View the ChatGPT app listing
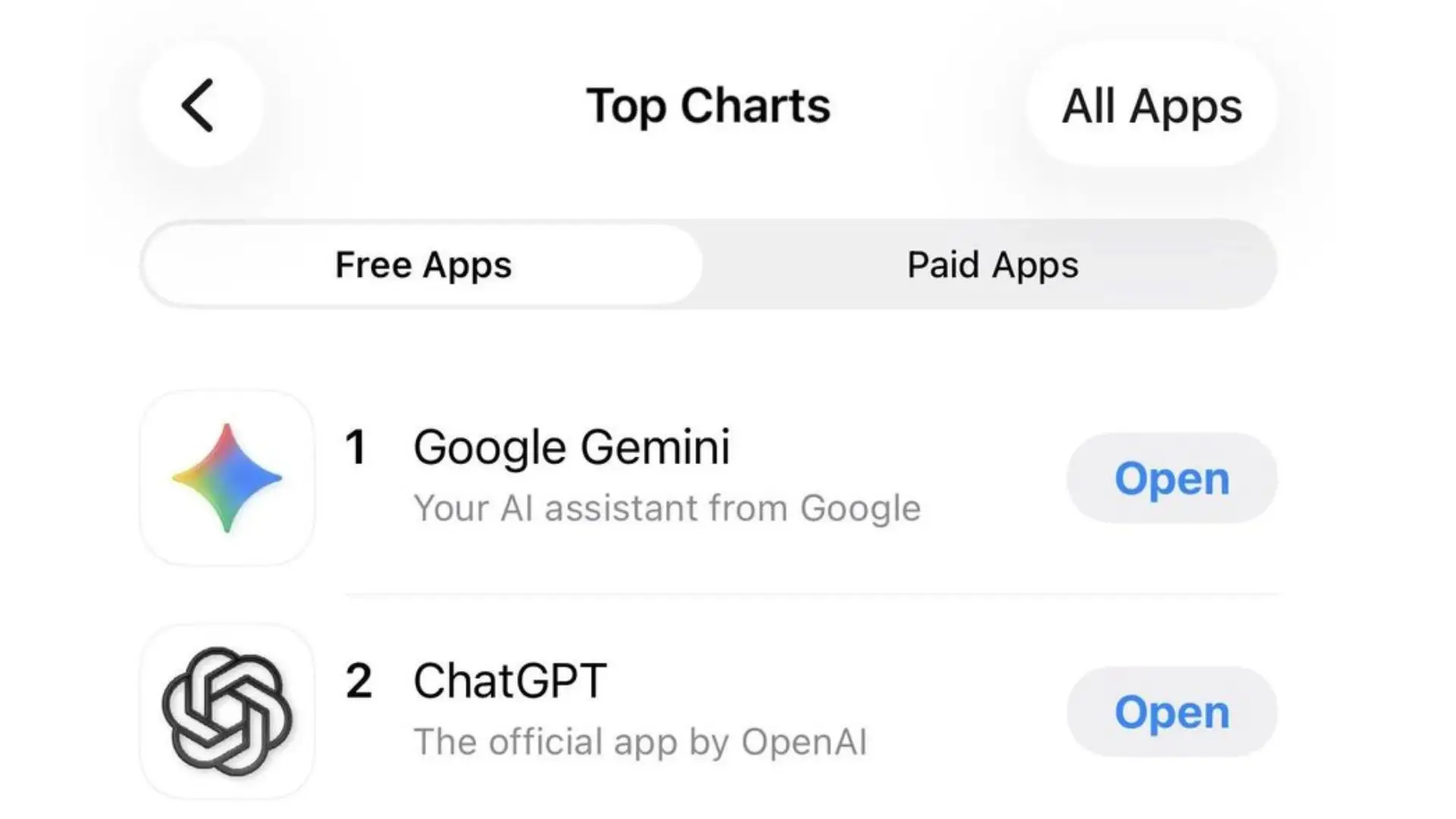Image resolution: width=1456 pixels, height=819 pixels. pos(510,681)
